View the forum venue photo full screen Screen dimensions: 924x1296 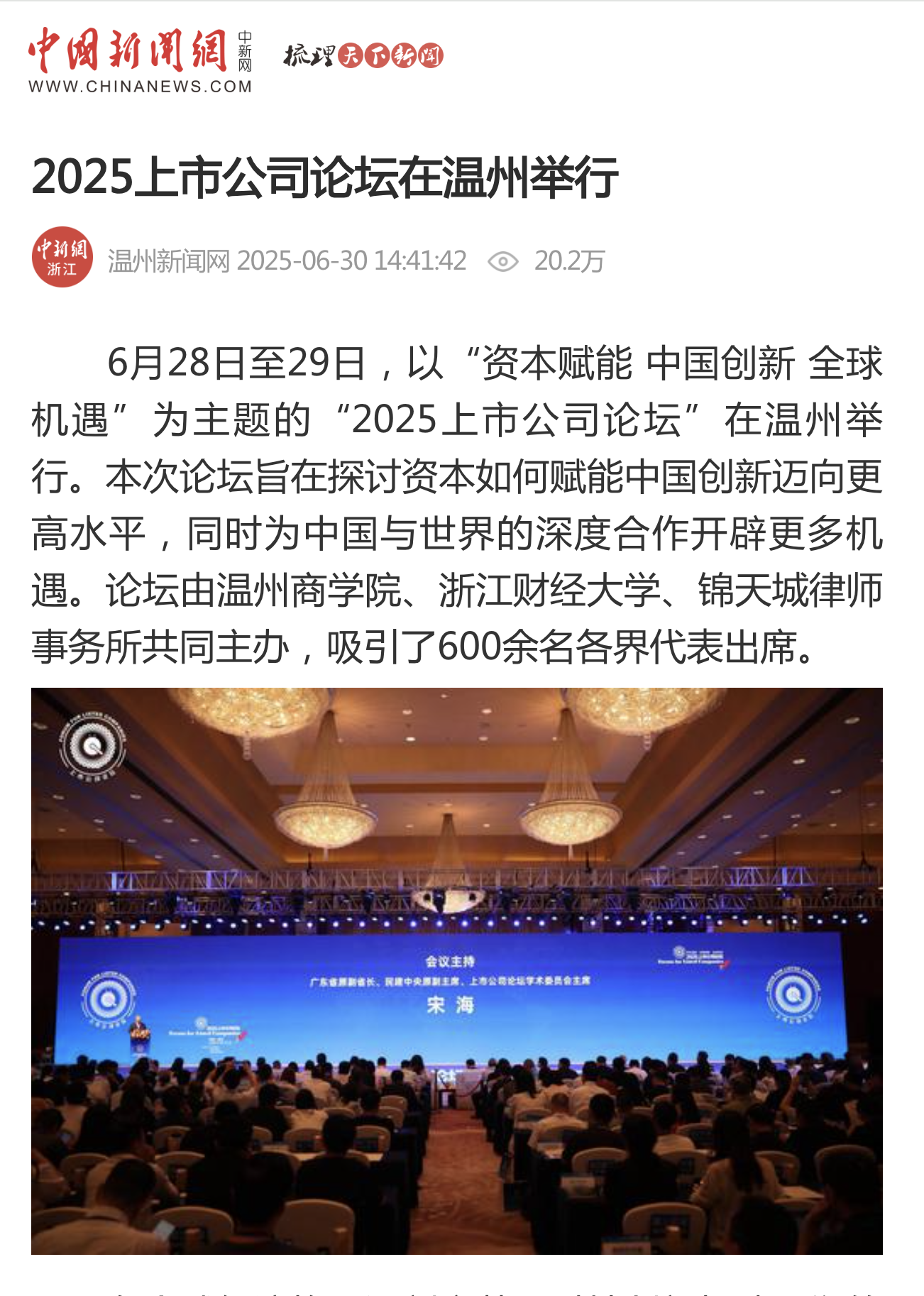(456, 970)
